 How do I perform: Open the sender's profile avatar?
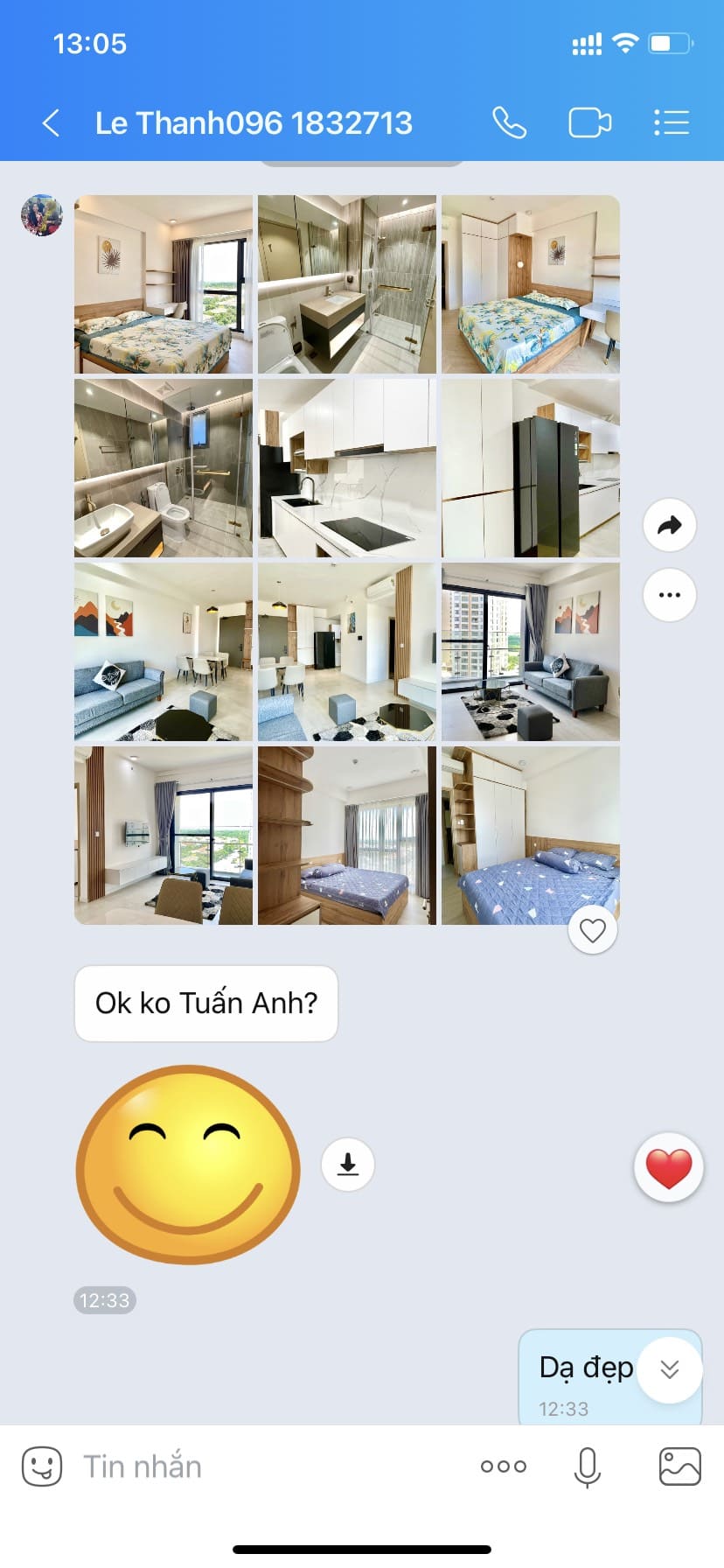click(42, 215)
